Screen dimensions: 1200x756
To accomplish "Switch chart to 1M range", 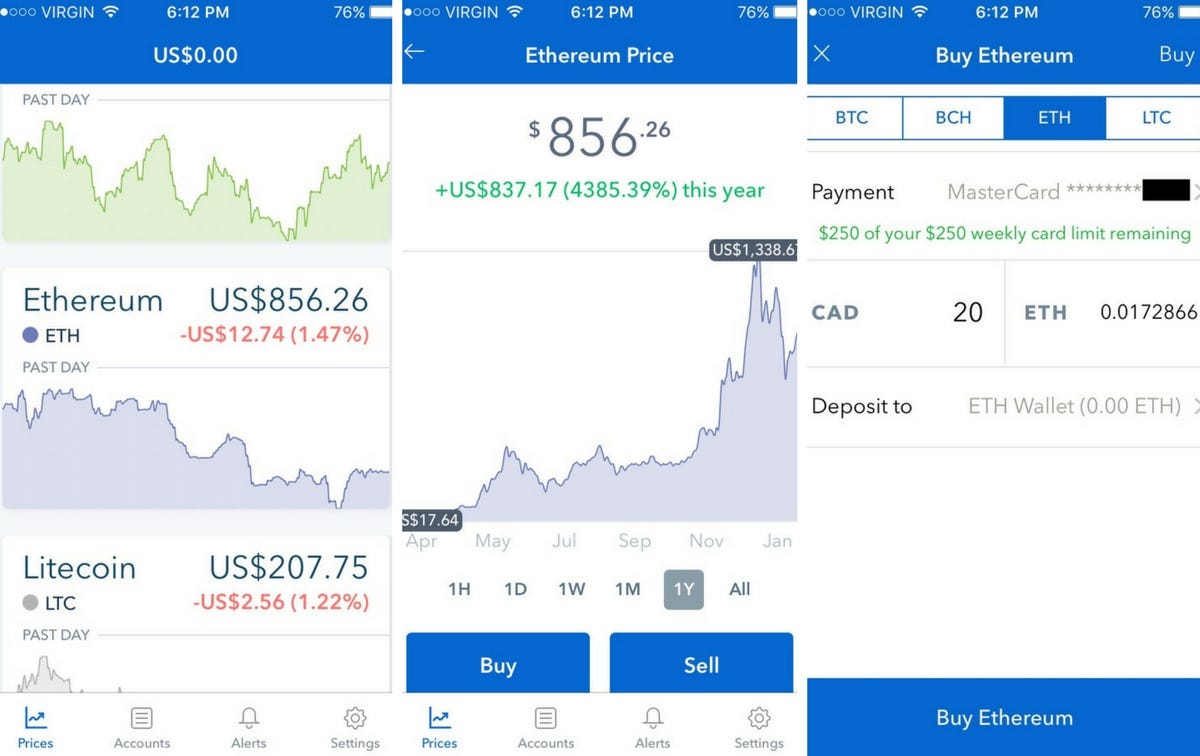I will tap(627, 589).
